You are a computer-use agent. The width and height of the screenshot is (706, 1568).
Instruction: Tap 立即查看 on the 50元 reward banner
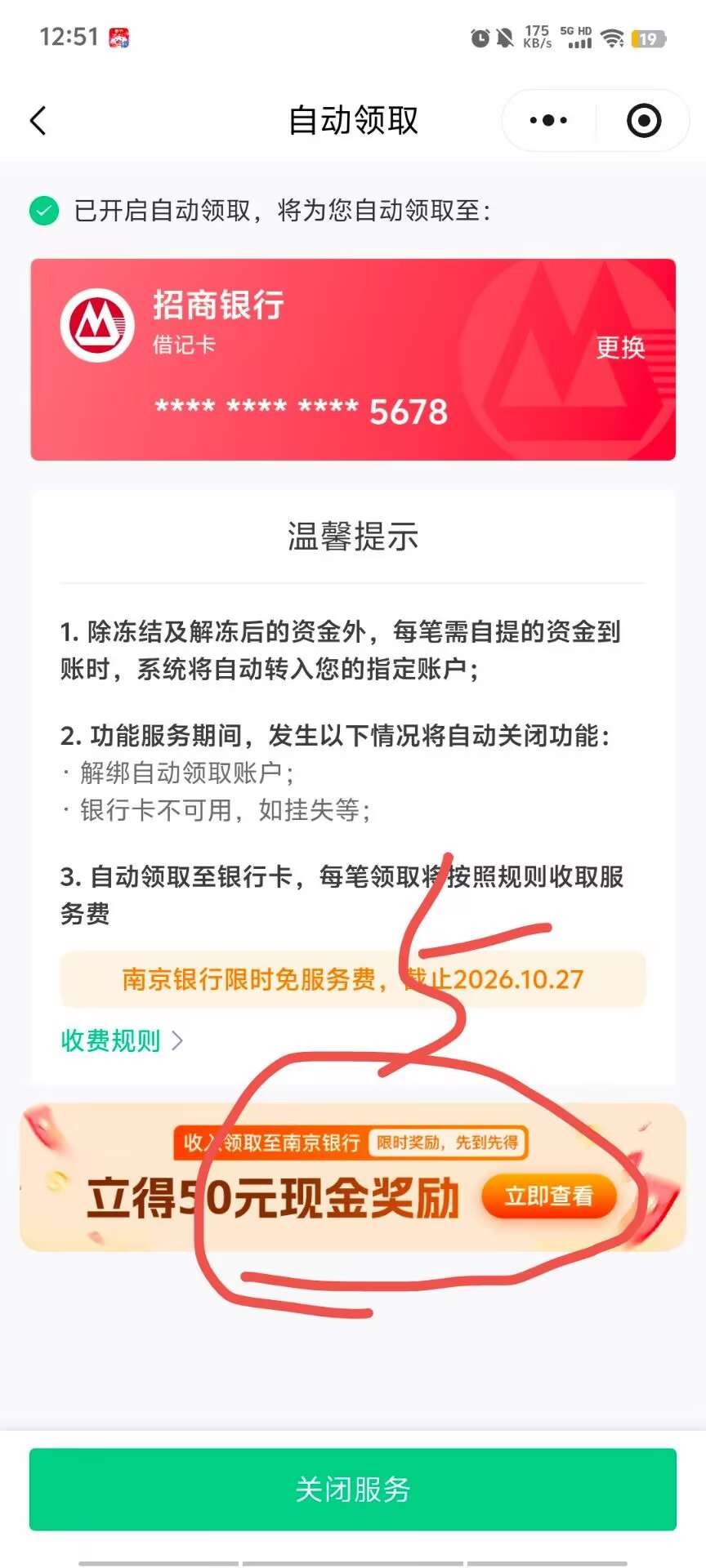click(x=548, y=1196)
